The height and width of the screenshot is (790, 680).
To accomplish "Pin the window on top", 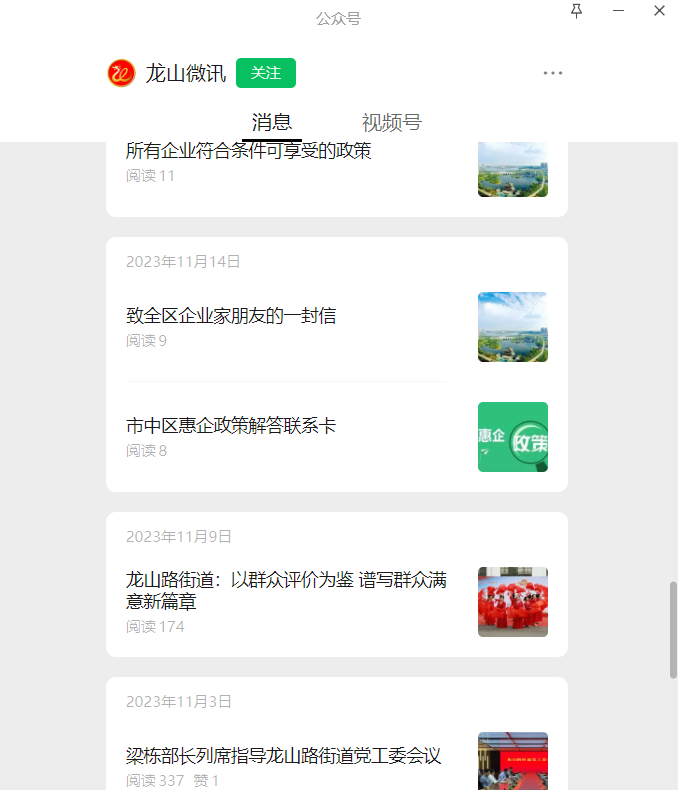I will [576, 10].
